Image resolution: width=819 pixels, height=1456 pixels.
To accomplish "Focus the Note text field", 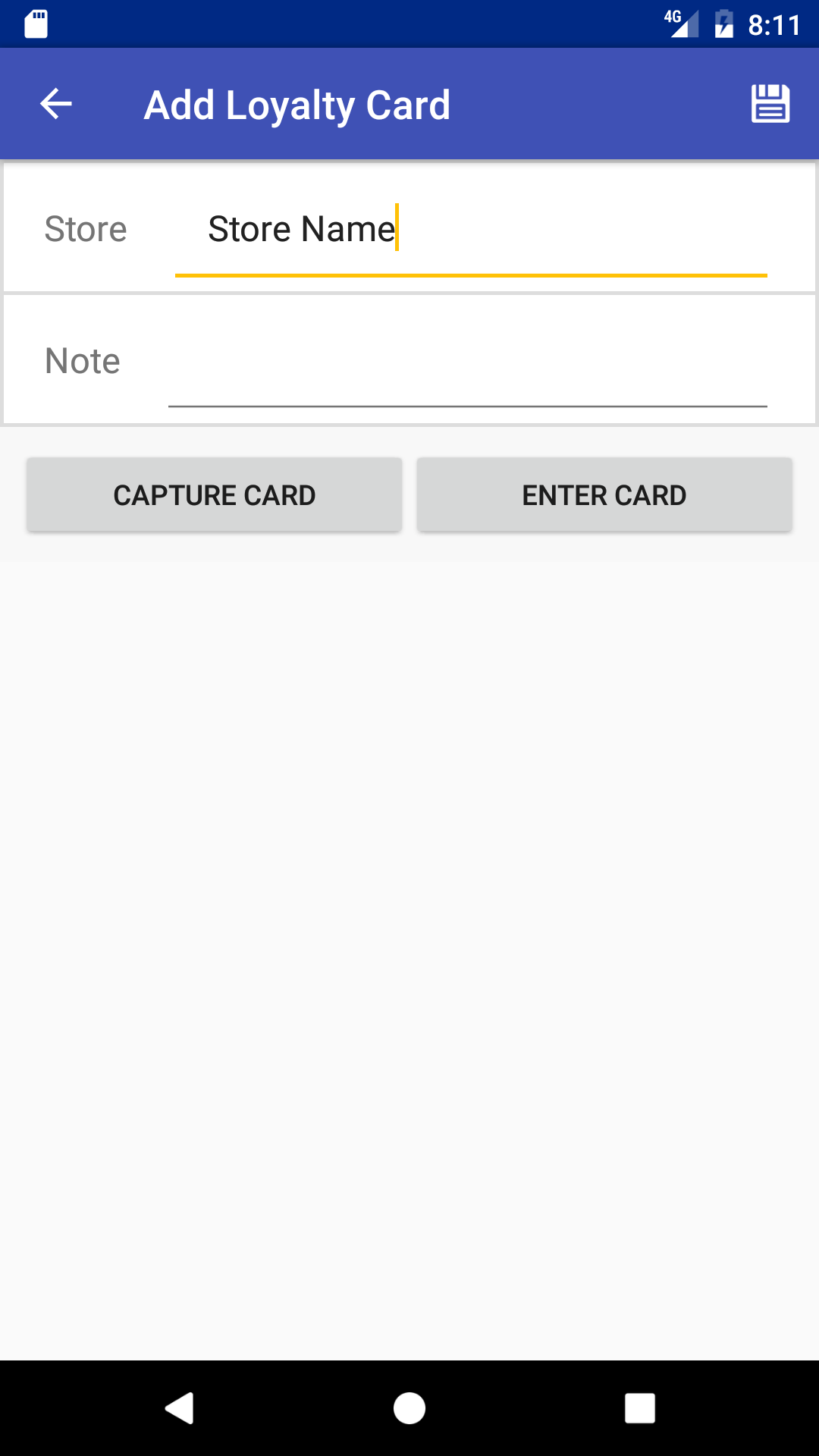I will (467, 362).
